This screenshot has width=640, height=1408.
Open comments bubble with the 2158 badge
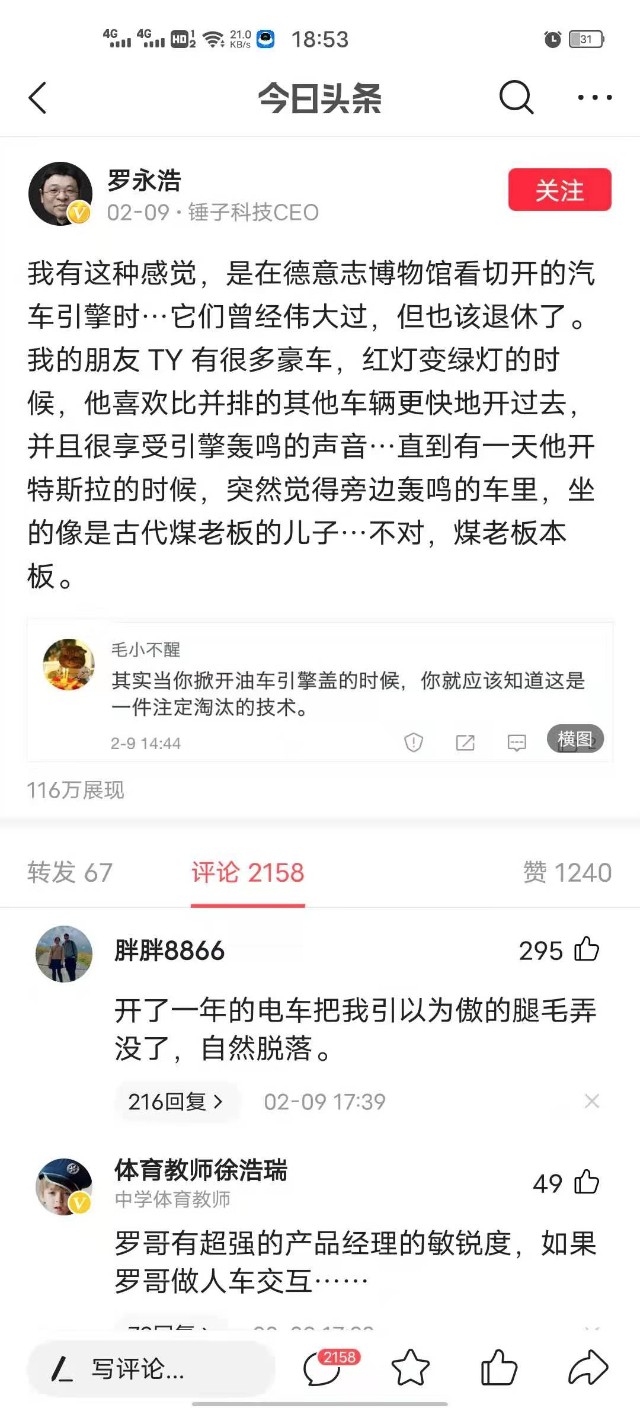324,1368
